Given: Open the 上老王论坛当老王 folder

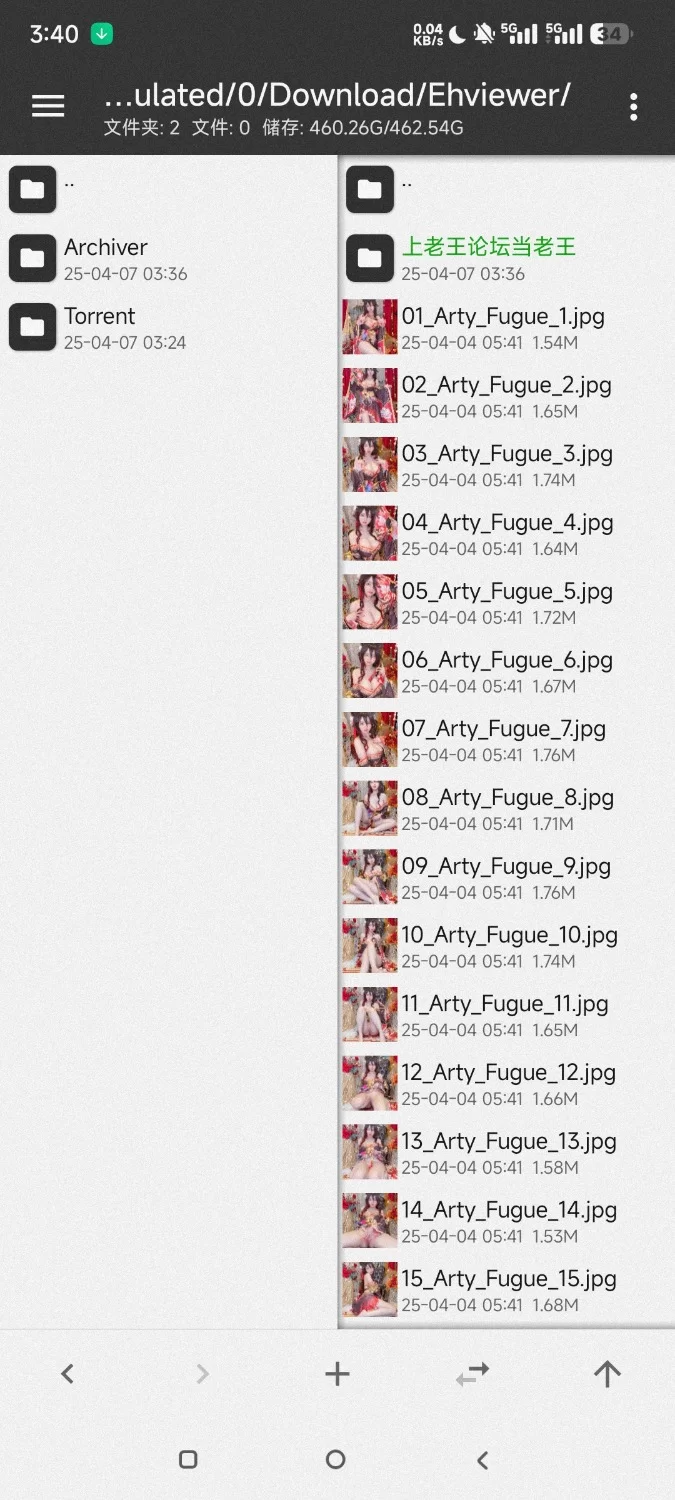Looking at the screenshot, I should 488,258.
